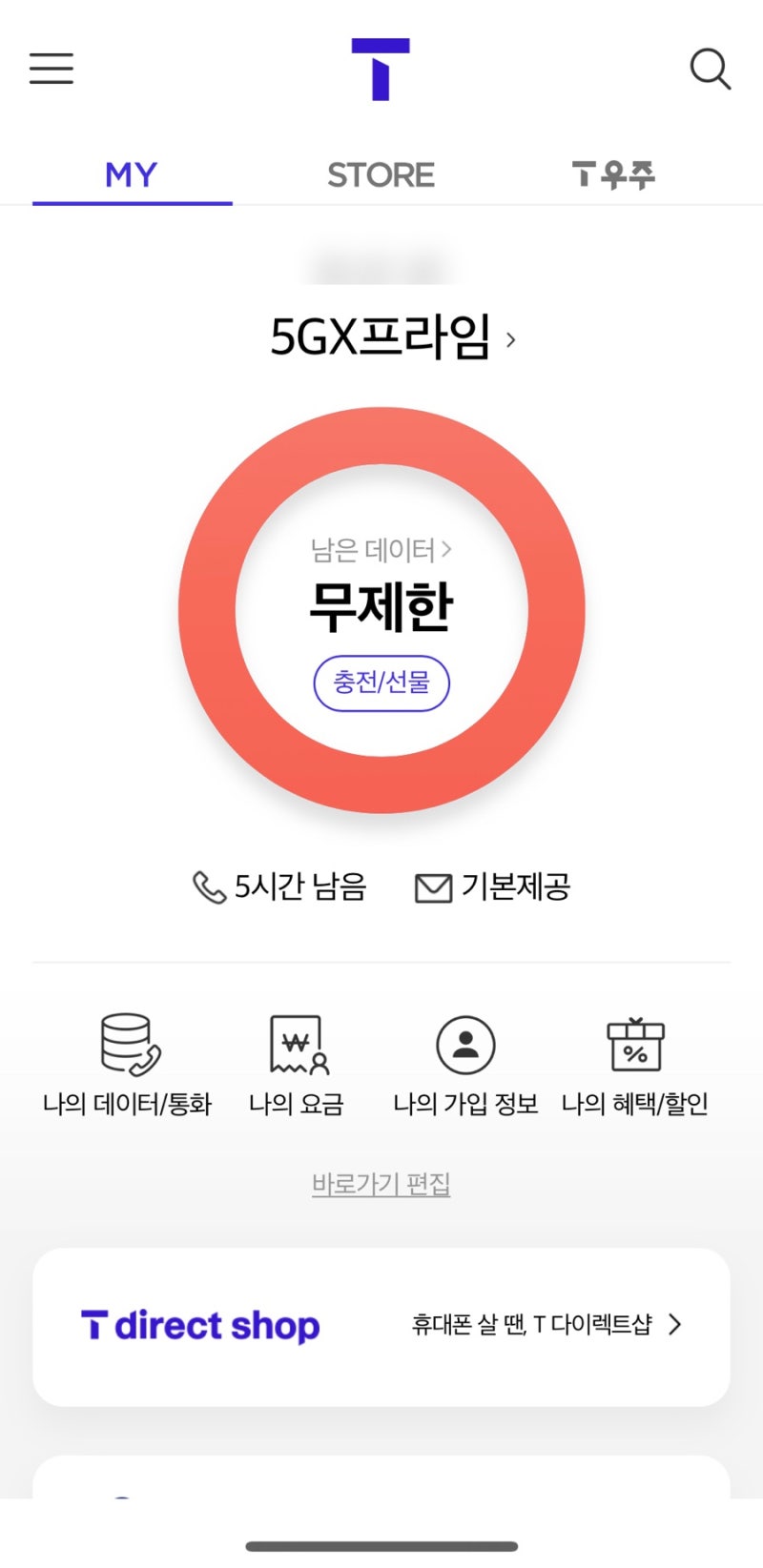Tap the envelope icon next to 기본제공
This screenshot has width=763, height=1568.
(x=432, y=886)
